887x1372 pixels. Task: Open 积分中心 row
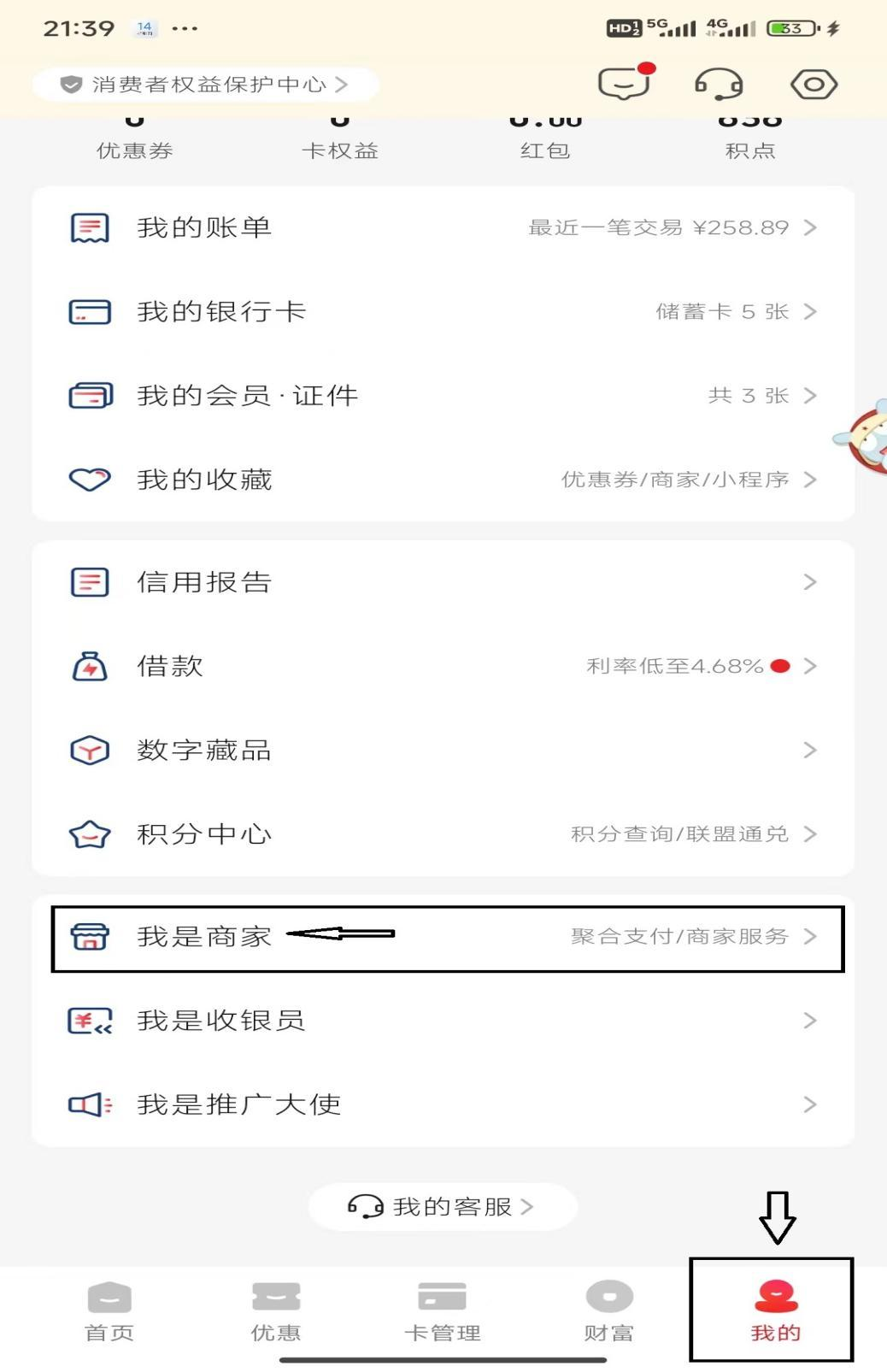point(443,833)
